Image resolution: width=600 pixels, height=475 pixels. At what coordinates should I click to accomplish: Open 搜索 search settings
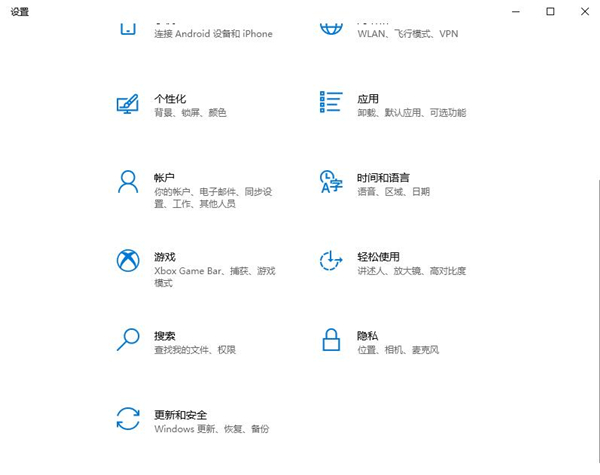click(165, 337)
